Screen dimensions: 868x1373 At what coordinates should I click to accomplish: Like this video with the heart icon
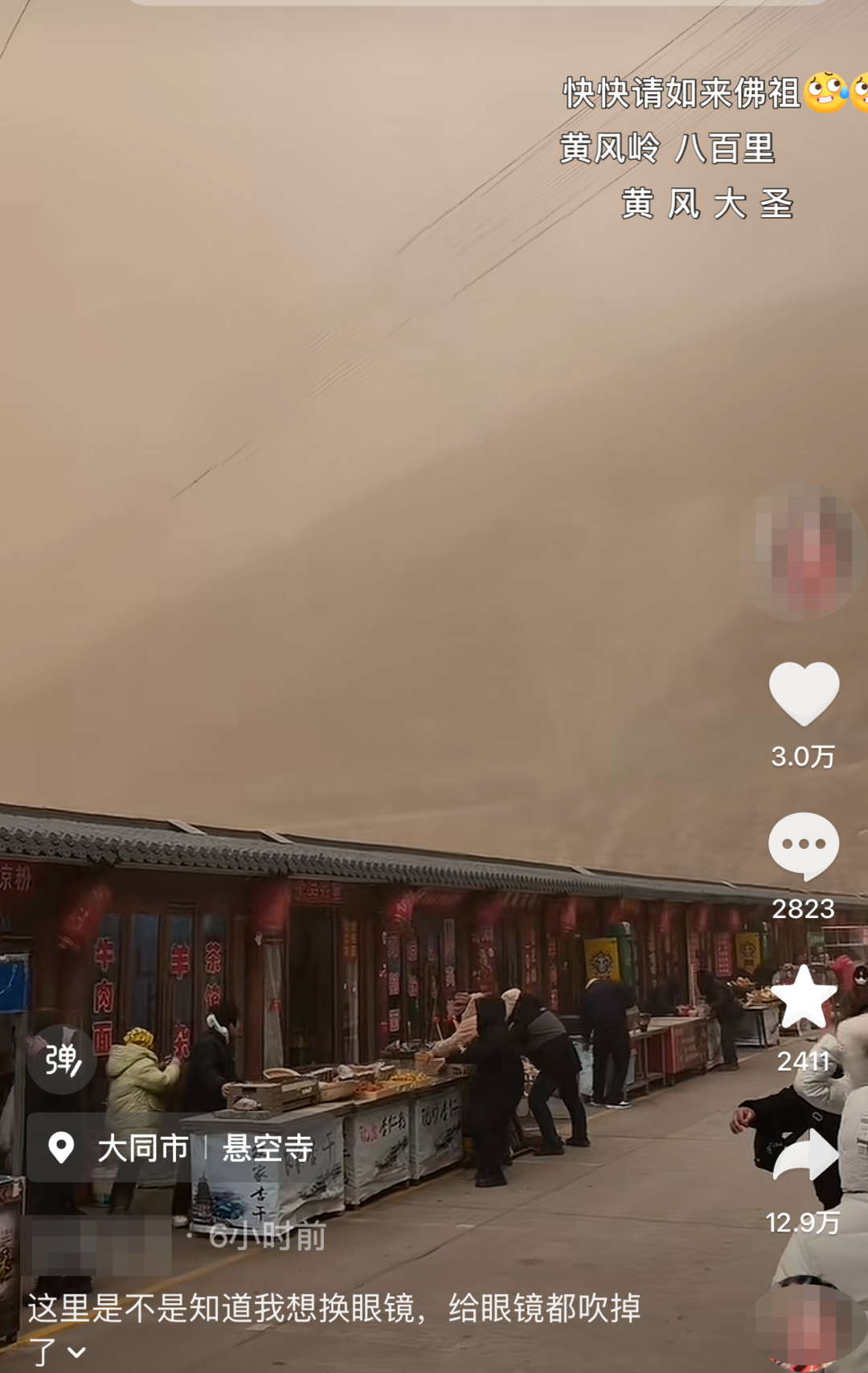coord(804,692)
